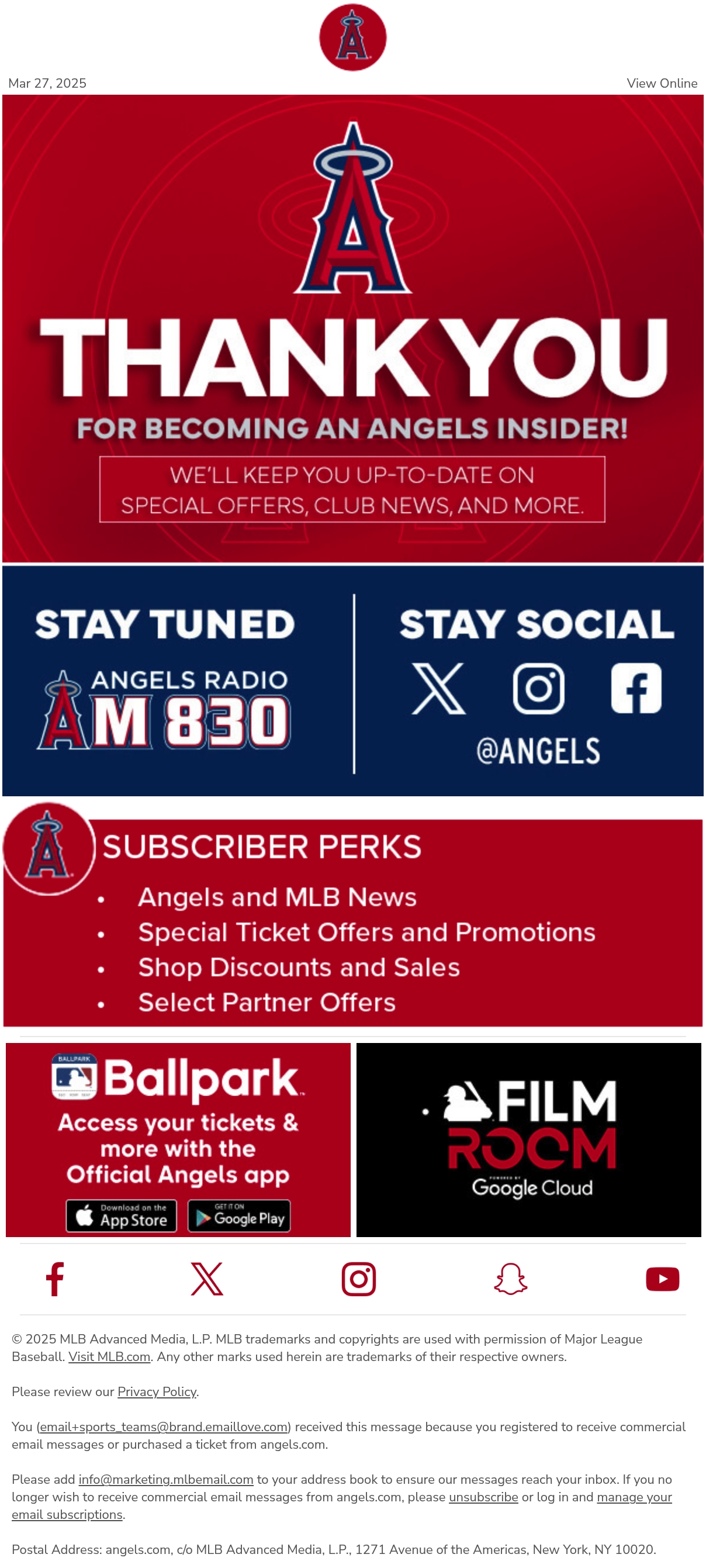This screenshot has height=1568, width=706.
Task: Open the Privacy Policy link
Action: [157, 1391]
